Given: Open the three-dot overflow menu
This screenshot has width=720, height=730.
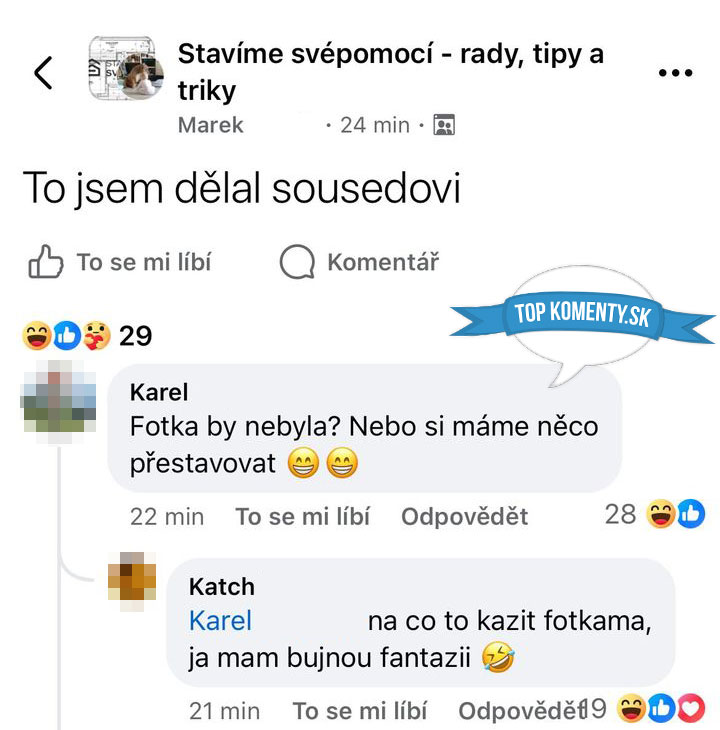Looking at the screenshot, I should coord(676,73).
